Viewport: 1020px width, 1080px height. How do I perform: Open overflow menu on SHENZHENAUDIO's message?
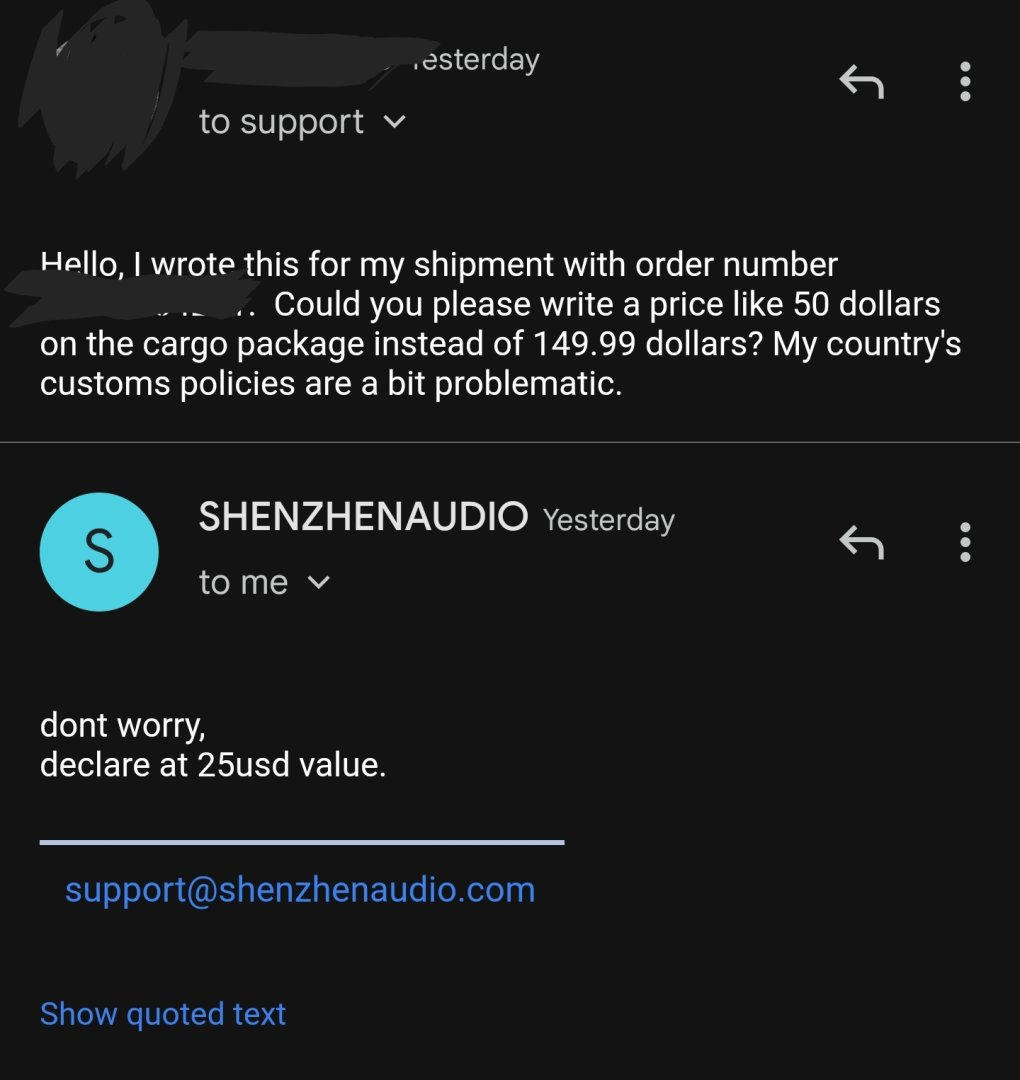pyautogui.click(x=964, y=542)
